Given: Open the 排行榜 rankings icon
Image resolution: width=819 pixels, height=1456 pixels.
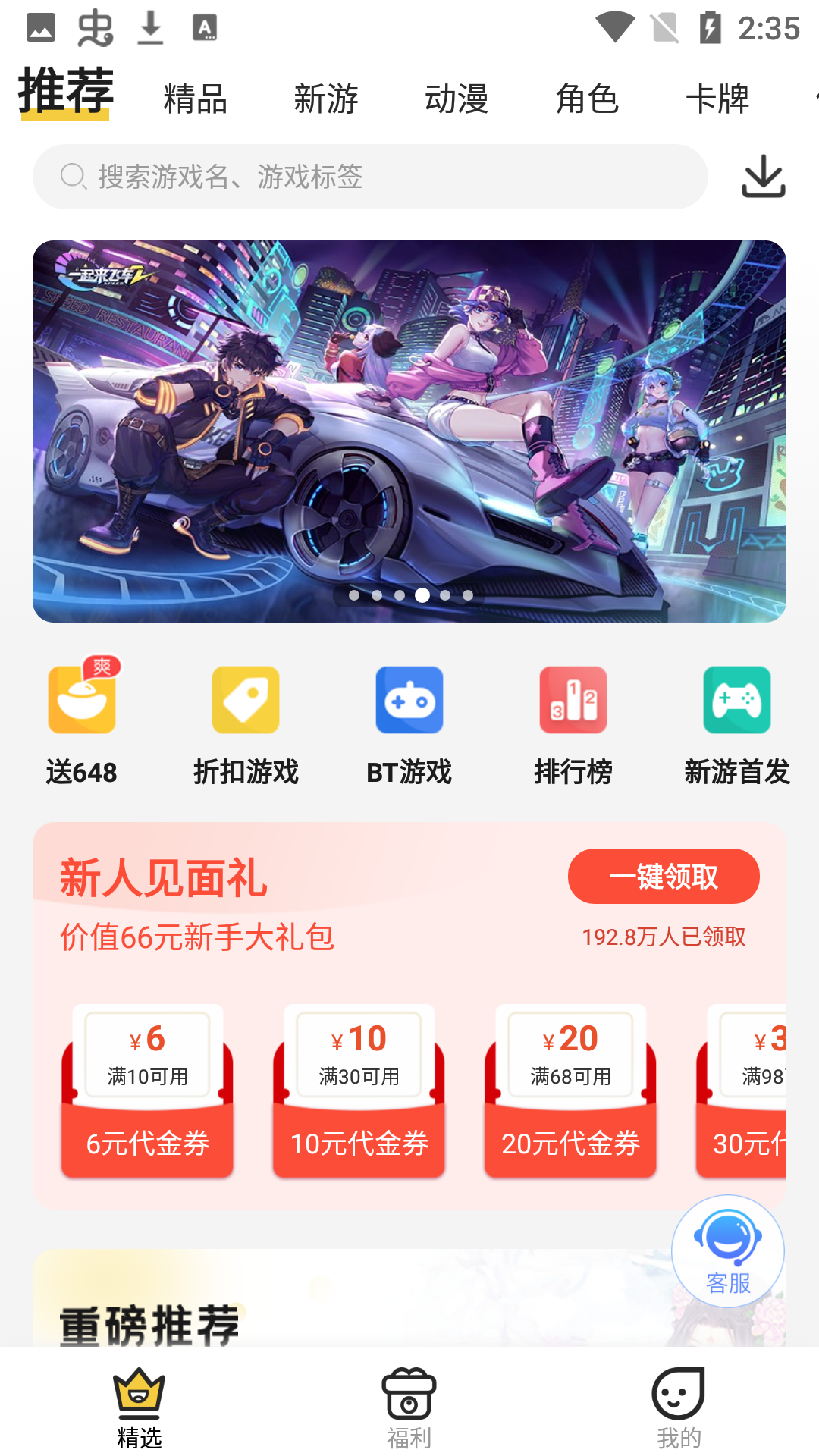Looking at the screenshot, I should coord(573,700).
